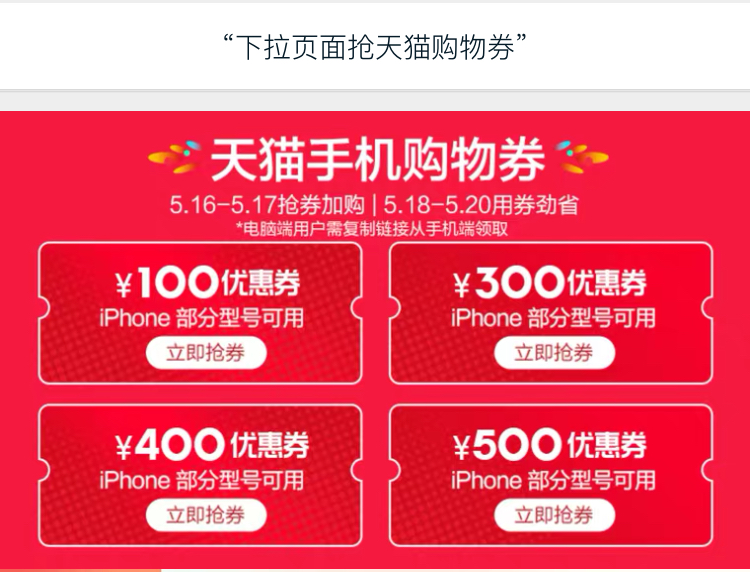Grab the ¥100 iPhone coupon

(206, 352)
